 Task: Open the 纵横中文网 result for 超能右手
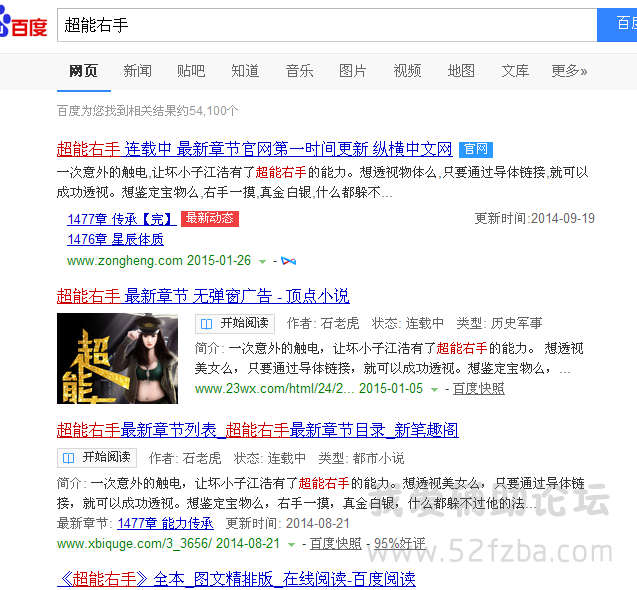(x=255, y=149)
